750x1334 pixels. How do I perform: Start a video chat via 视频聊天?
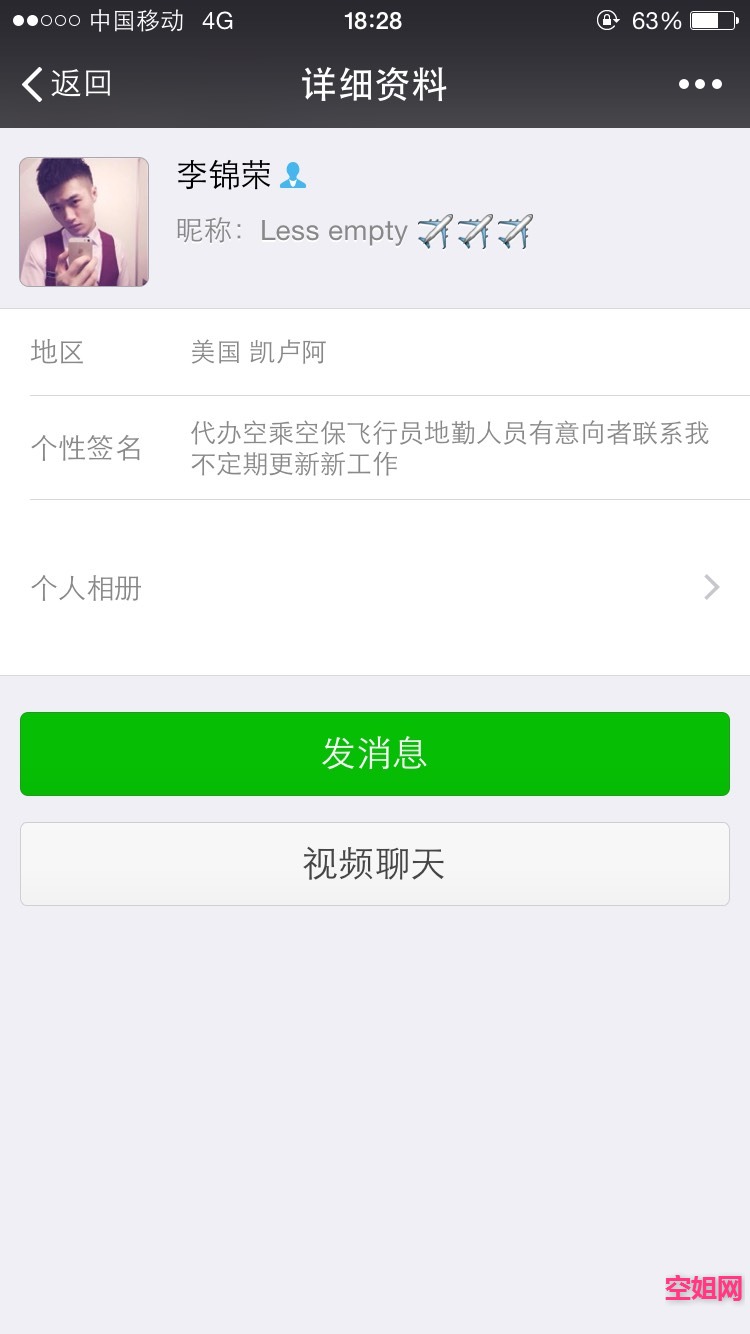coord(375,864)
